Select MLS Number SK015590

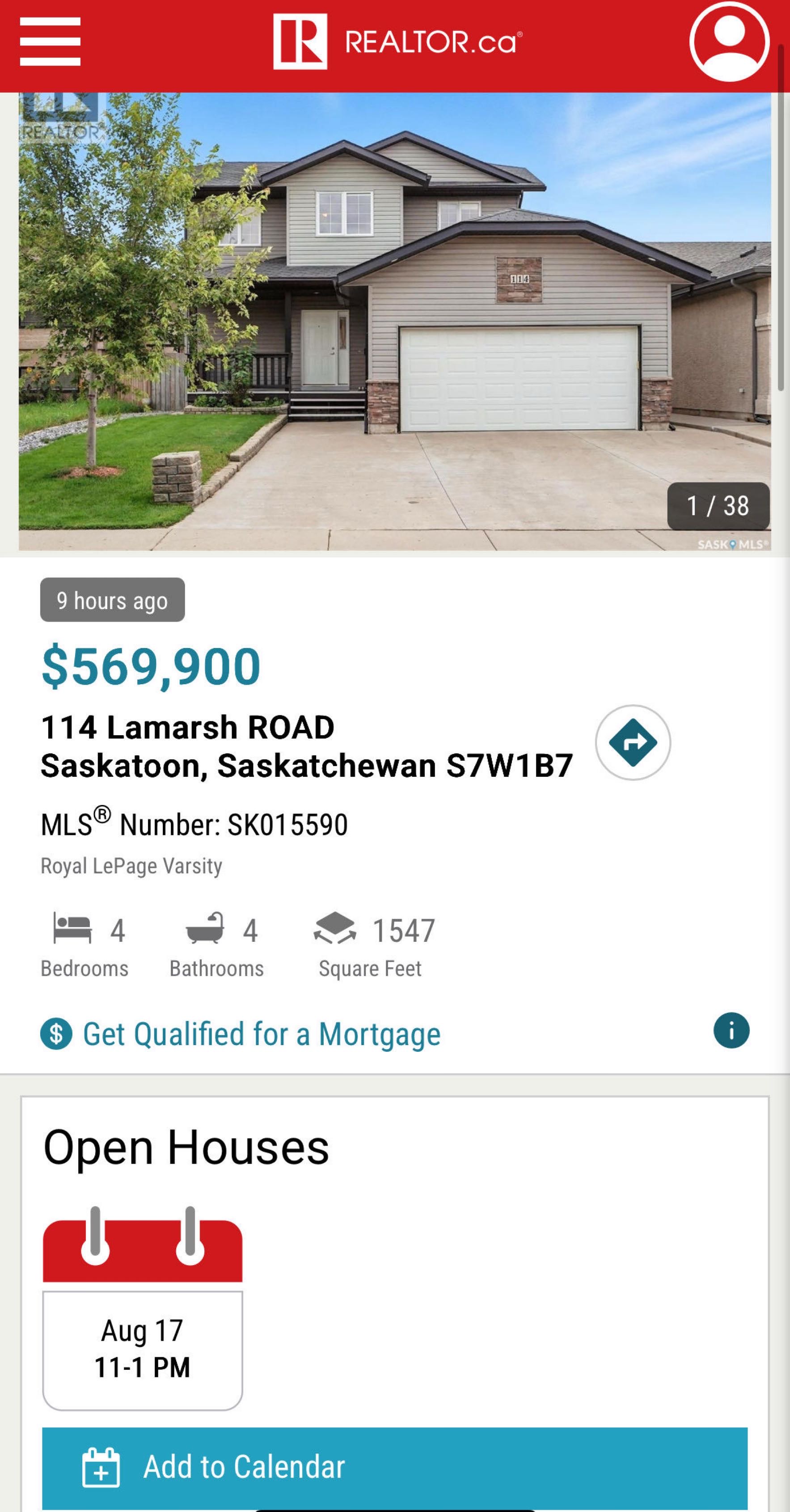[x=194, y=825]
